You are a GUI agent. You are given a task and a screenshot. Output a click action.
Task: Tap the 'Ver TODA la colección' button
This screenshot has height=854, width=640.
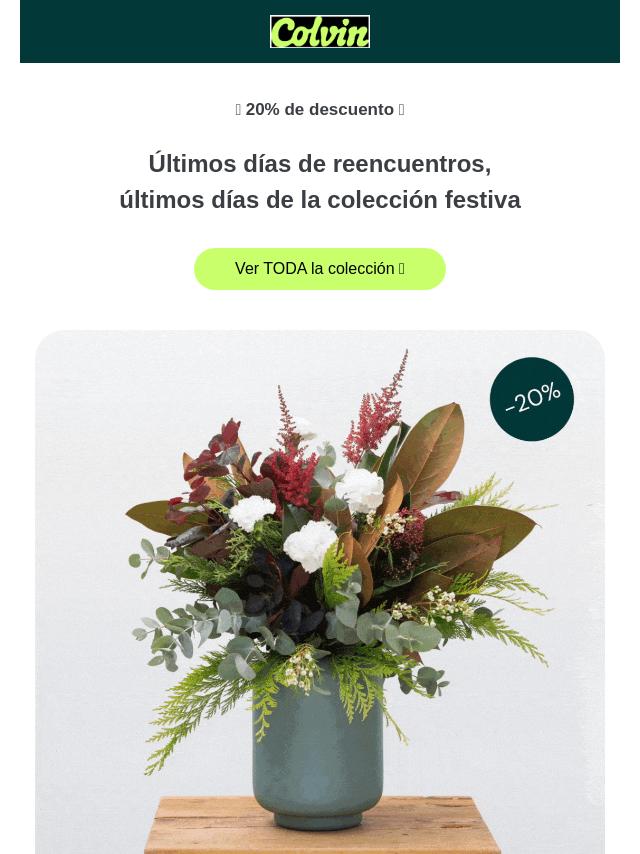click(319, 269)
